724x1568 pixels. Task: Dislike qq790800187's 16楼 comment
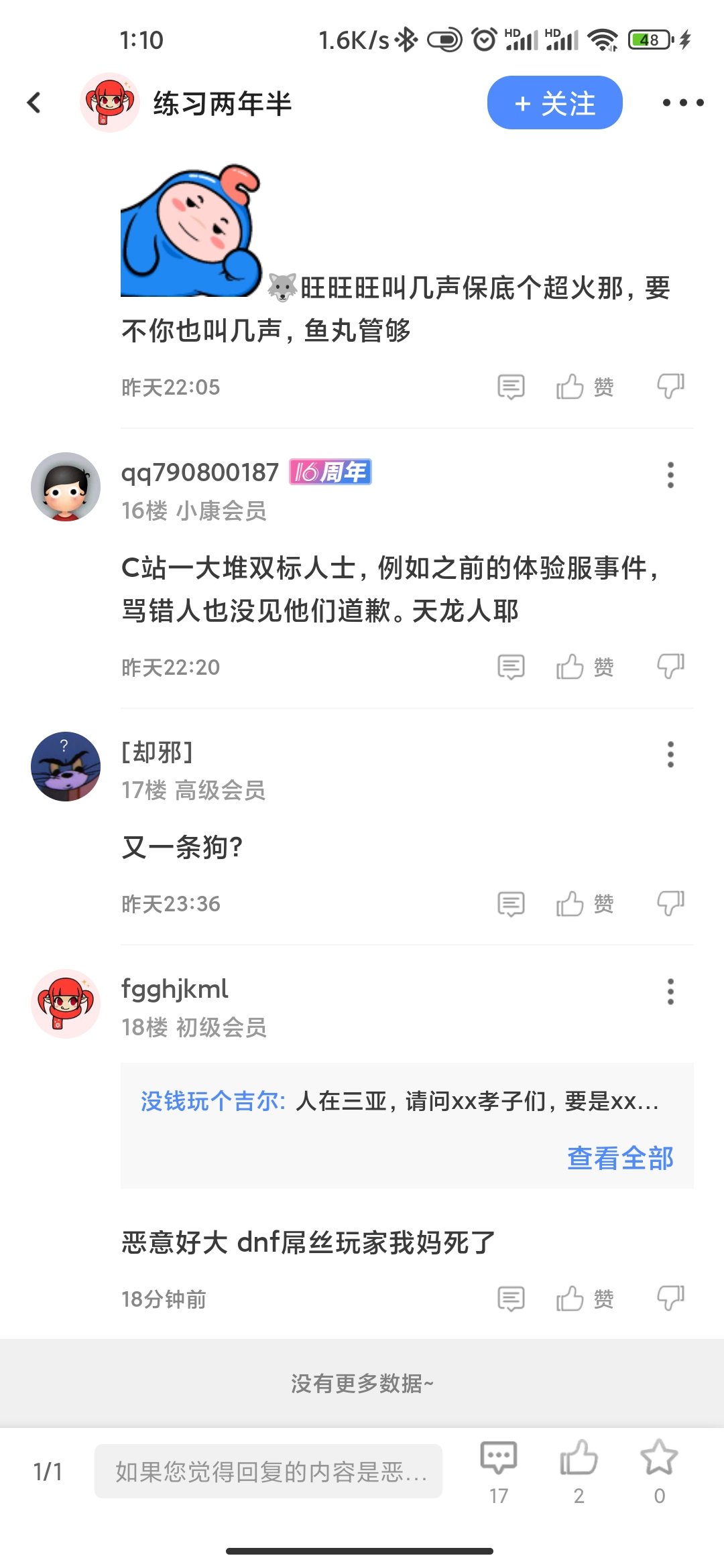coord(670,667)
